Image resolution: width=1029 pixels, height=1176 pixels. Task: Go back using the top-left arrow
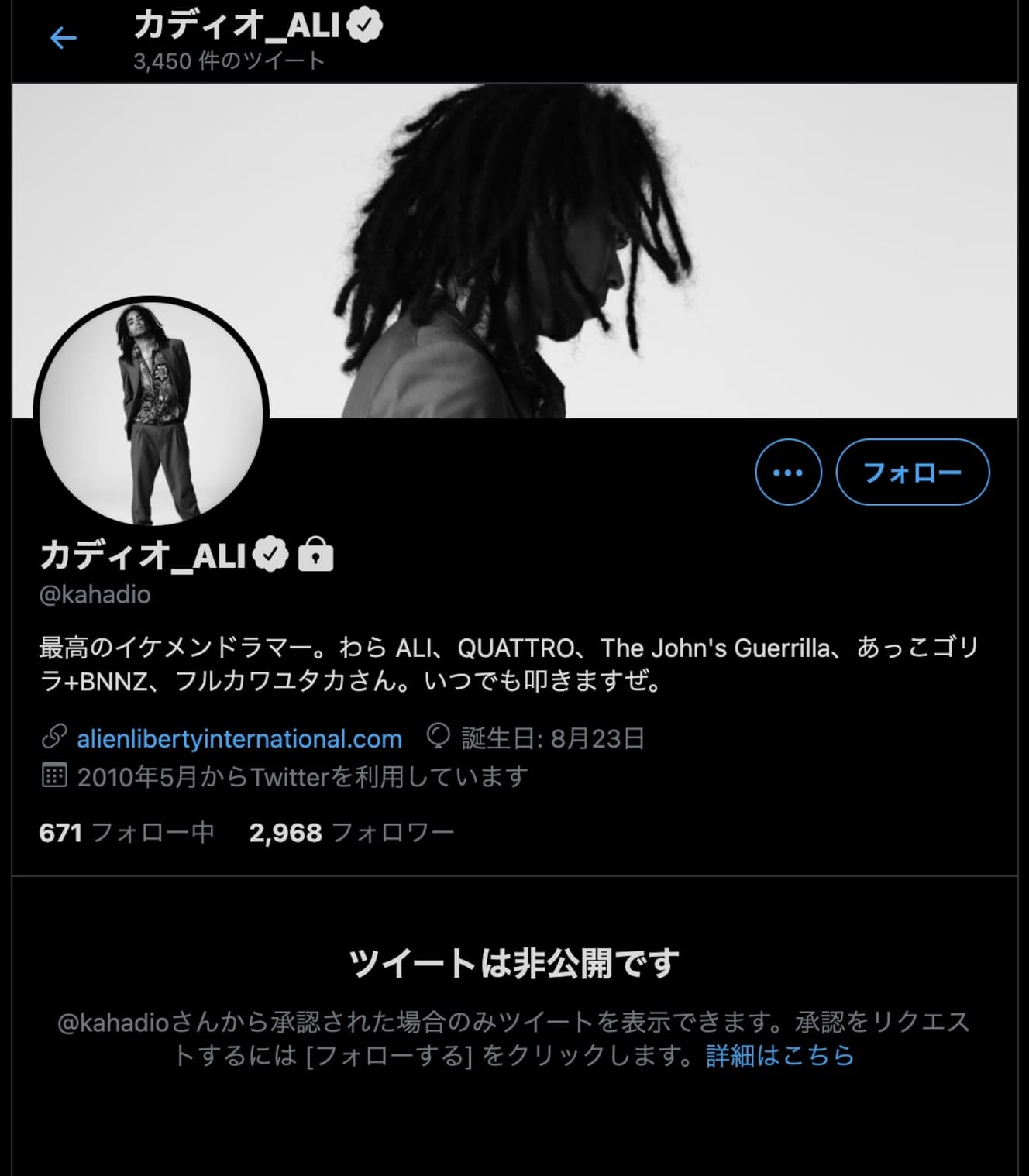coord(63,37)
